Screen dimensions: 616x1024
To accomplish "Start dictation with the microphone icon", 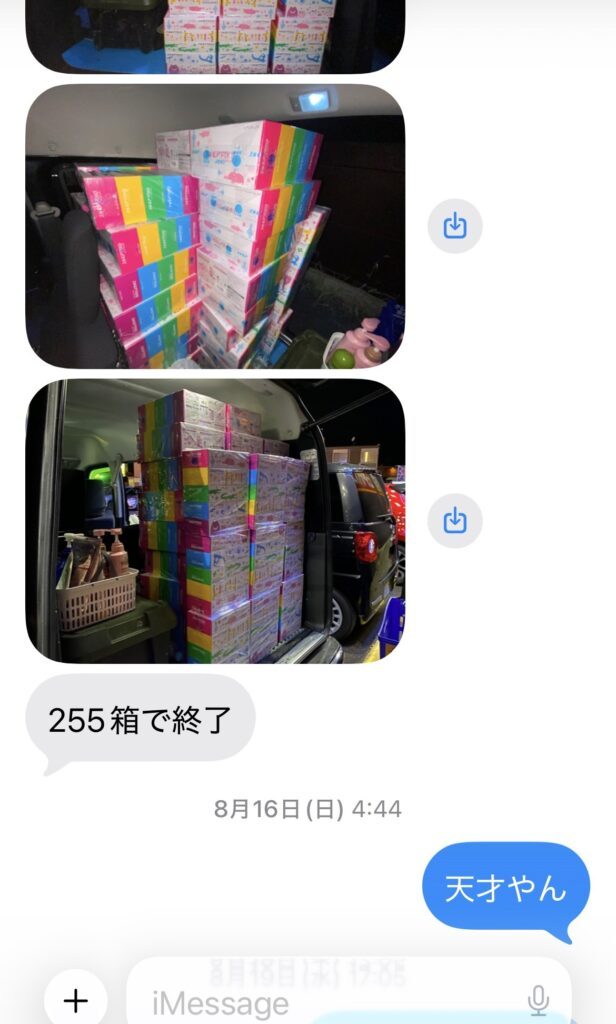I will click(538, 1000).
